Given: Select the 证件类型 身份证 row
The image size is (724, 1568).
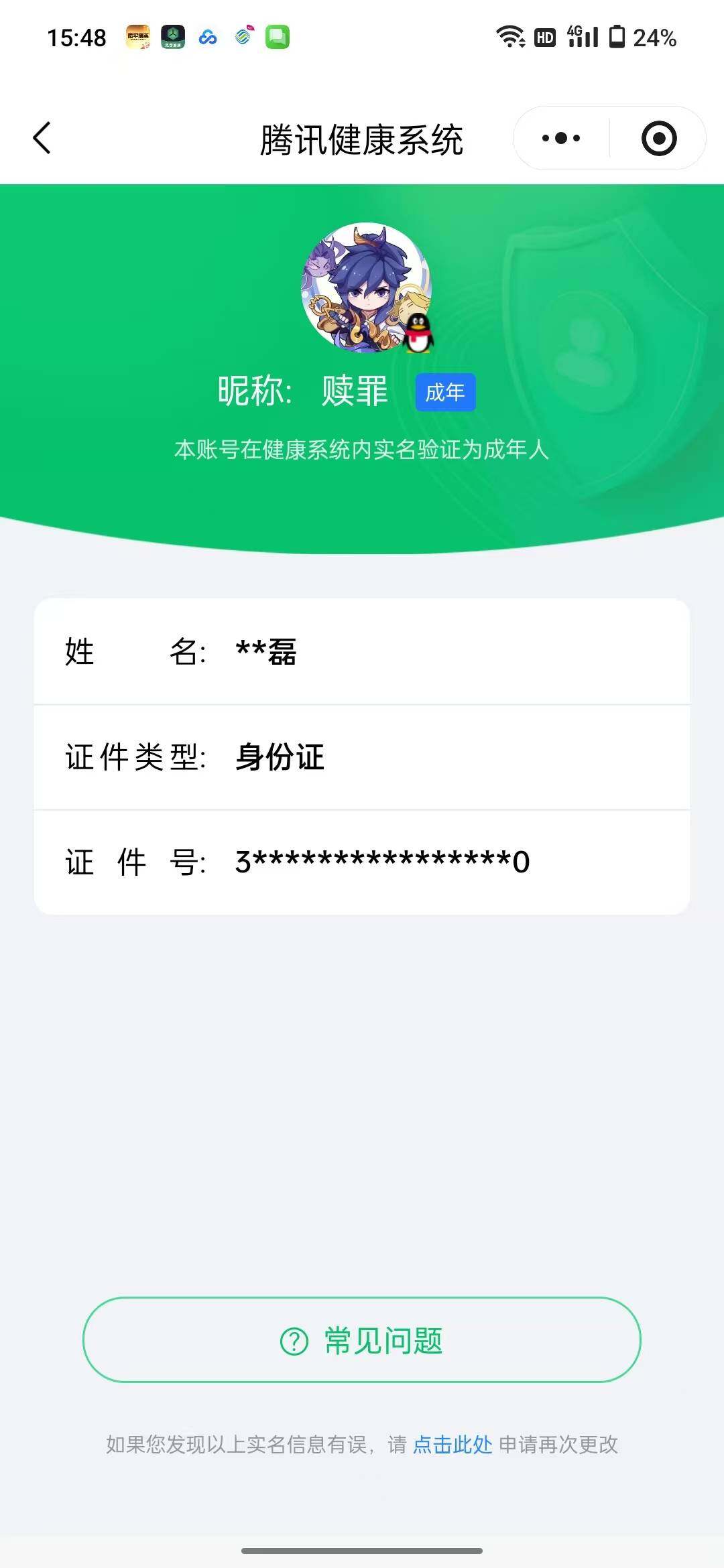Looking at the screenshot, I should point(362,757).
